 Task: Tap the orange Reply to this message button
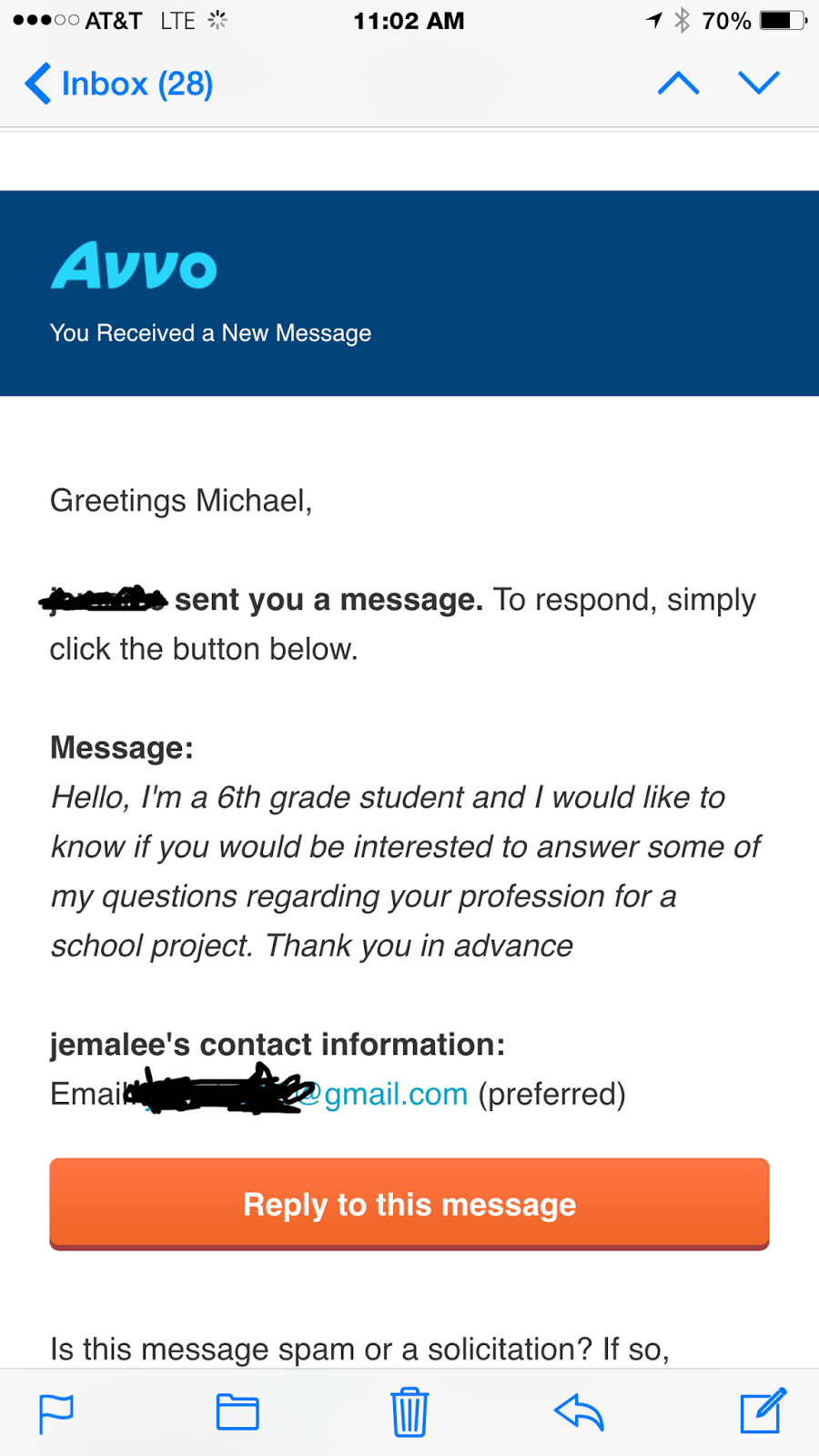[x=409, y=1204]
